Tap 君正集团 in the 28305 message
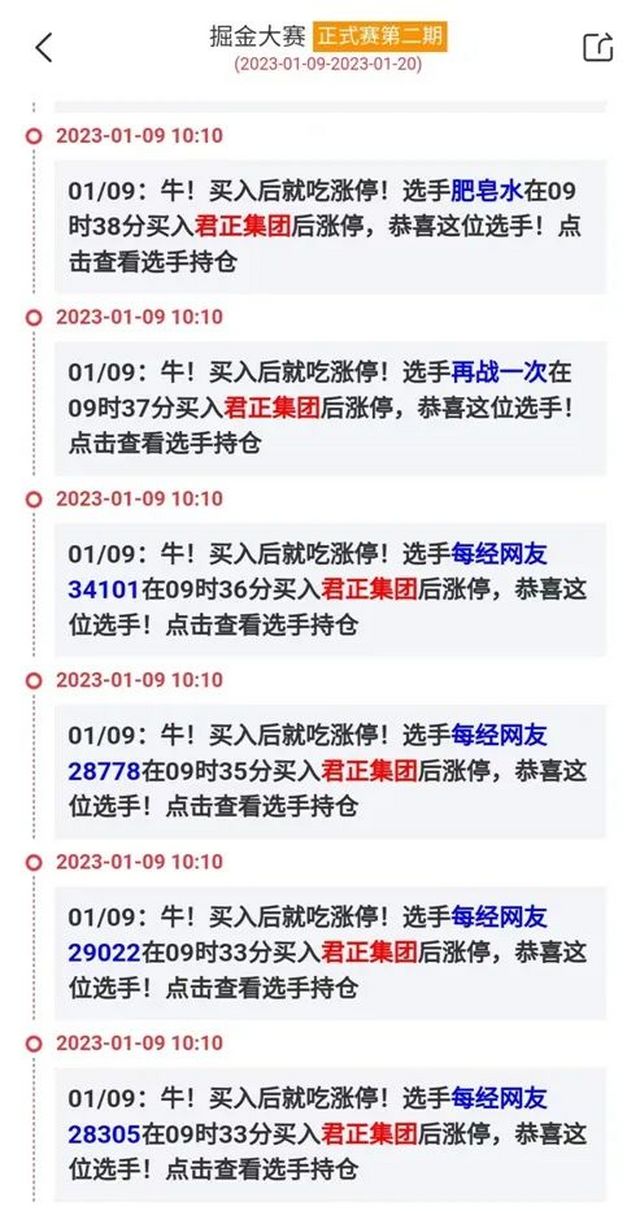This screenshot has height=1211, width=640. (368, 1134)
